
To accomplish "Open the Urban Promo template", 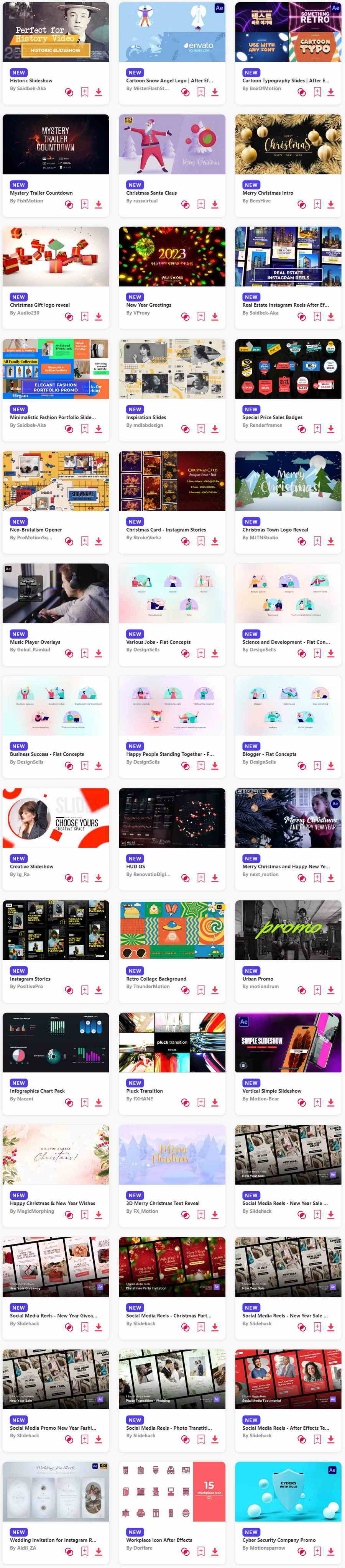I will click(x=288, y=930).
